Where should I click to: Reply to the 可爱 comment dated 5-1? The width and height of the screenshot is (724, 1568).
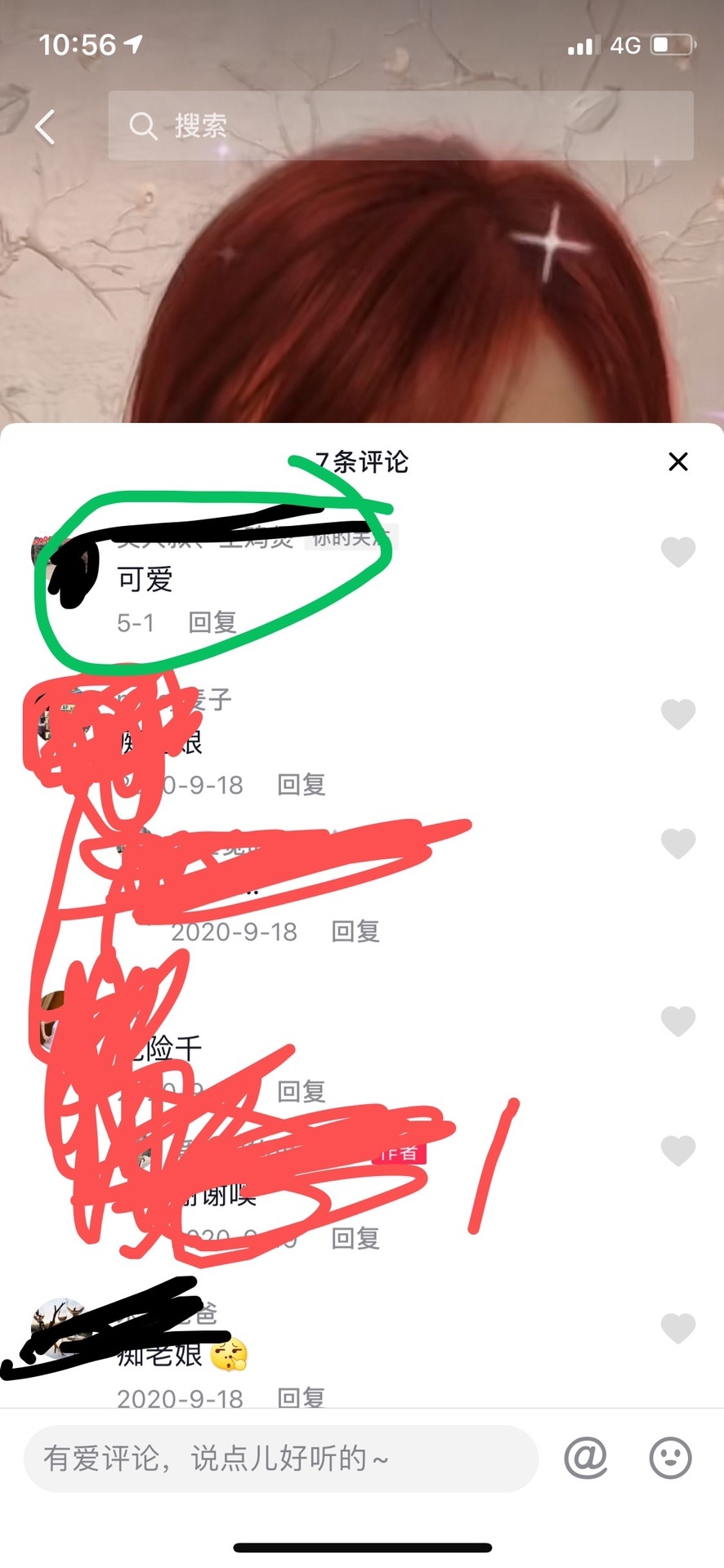(212, 622)
